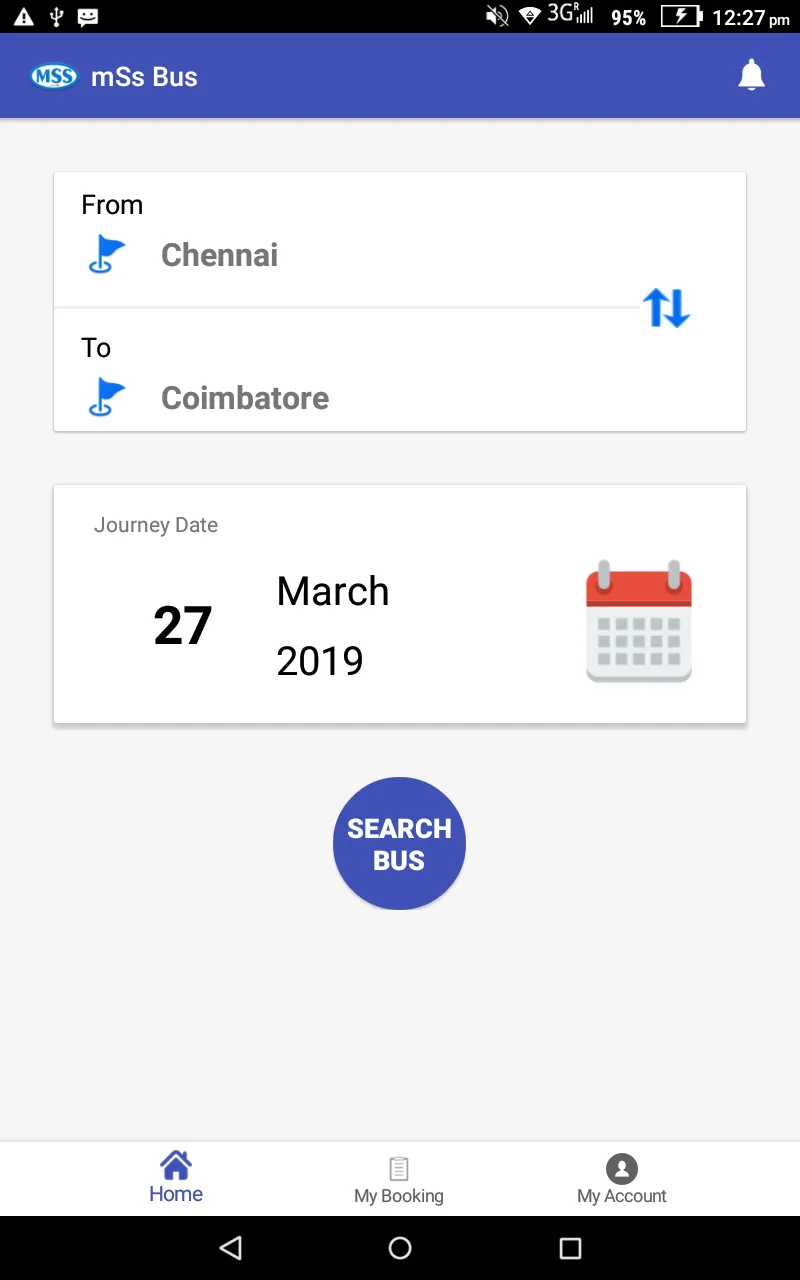The height and width of the screenshot is (1280, 800).
Task: Select the Home tab
Action: coord(176,1178)
